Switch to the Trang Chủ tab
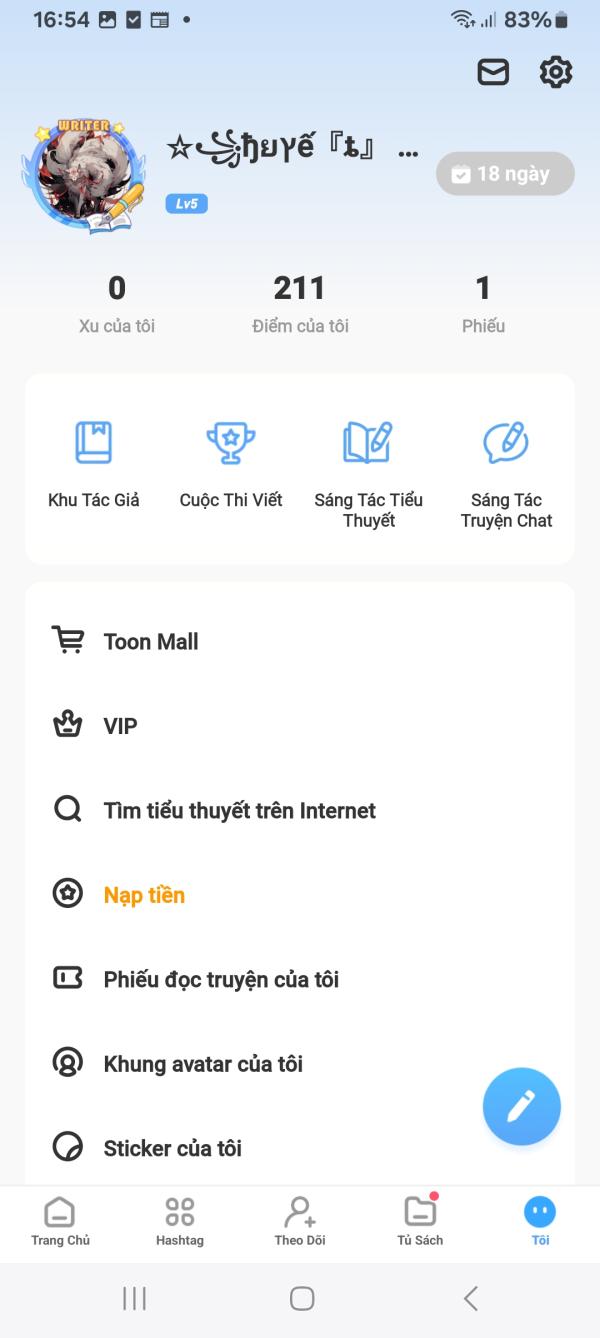The height and width of the screenshot is (1338, 600). 60,1222
